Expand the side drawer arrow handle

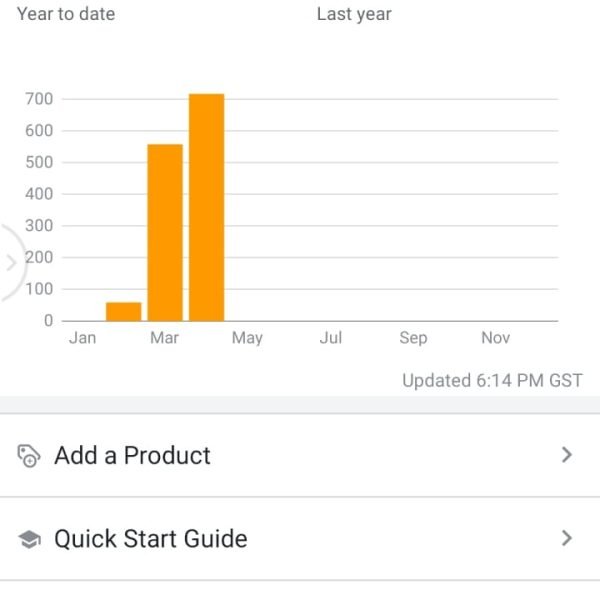pyautogui.click(x=10, y=263)
